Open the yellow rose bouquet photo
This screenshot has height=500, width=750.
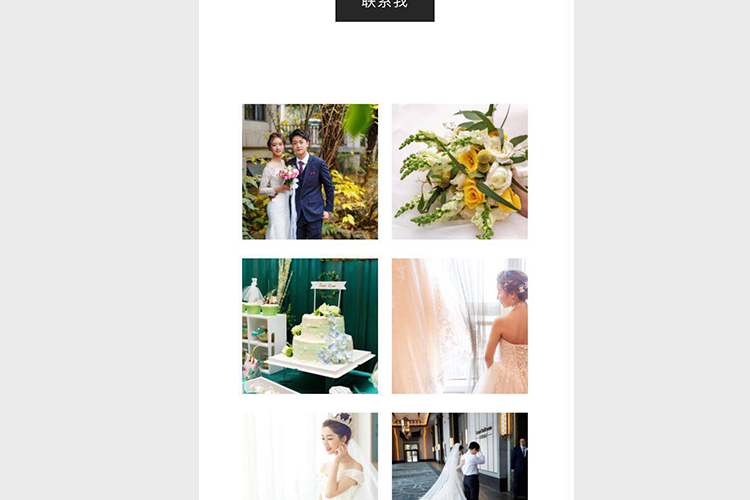460,171
